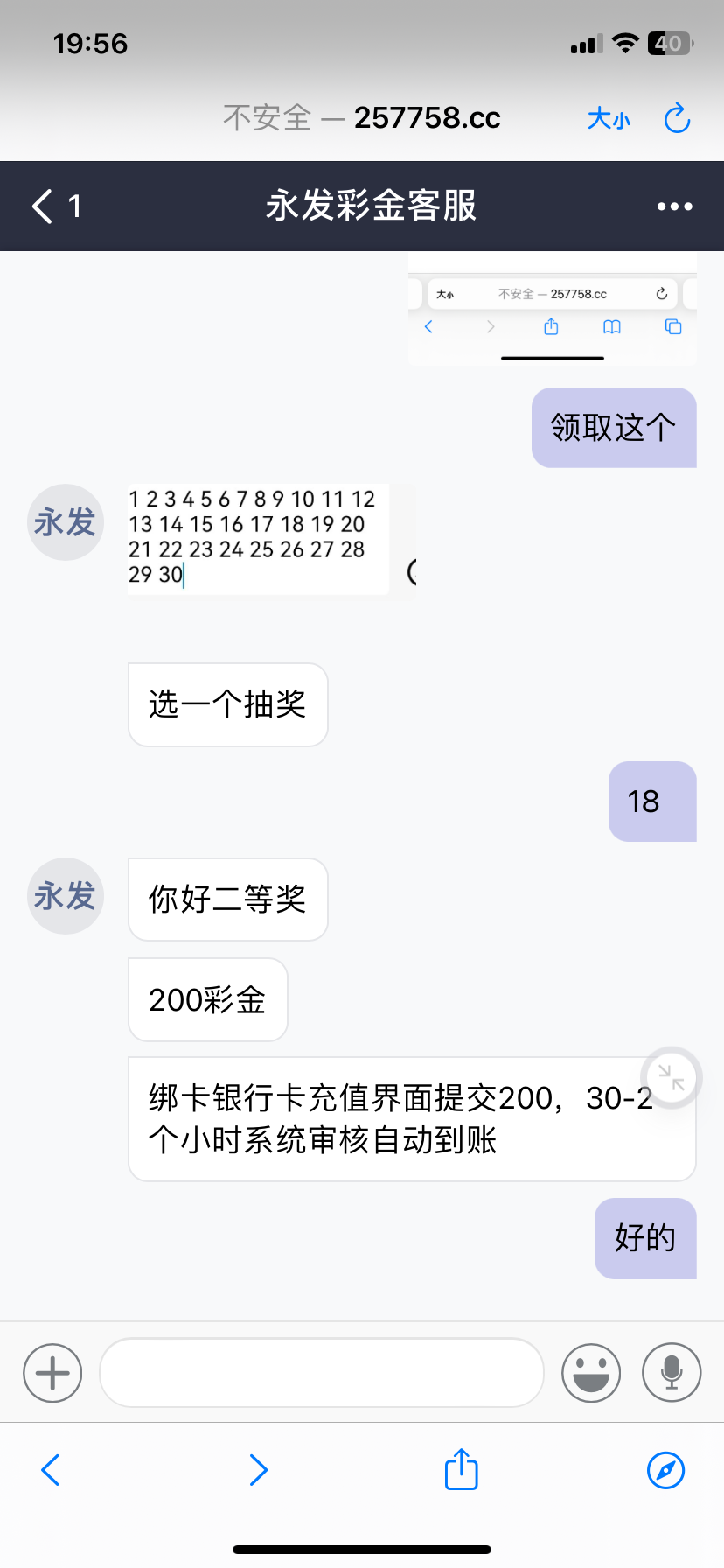Tap the 257758.cc address bar
Viewport: 724px width, 1568px height.
[x=362, y=118]
